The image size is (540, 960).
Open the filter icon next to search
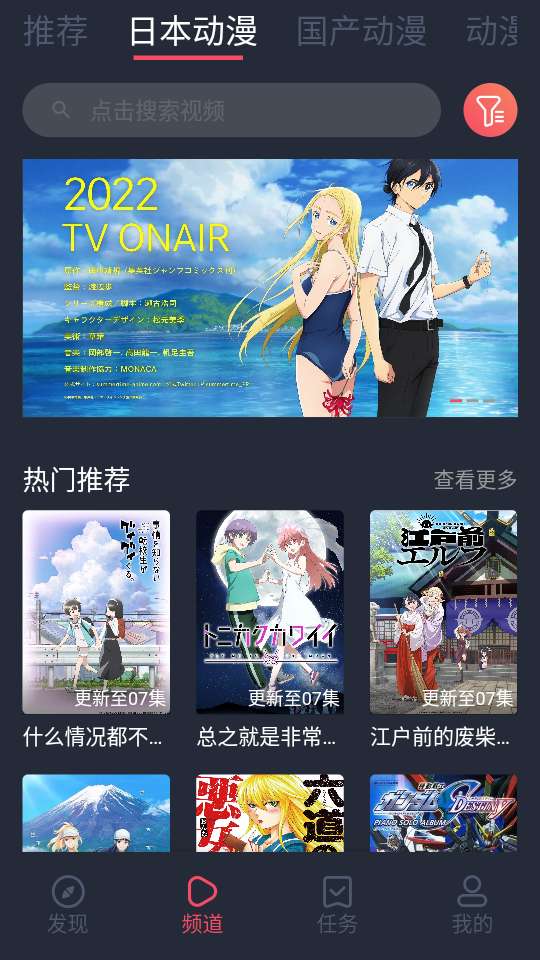[490, 110]
